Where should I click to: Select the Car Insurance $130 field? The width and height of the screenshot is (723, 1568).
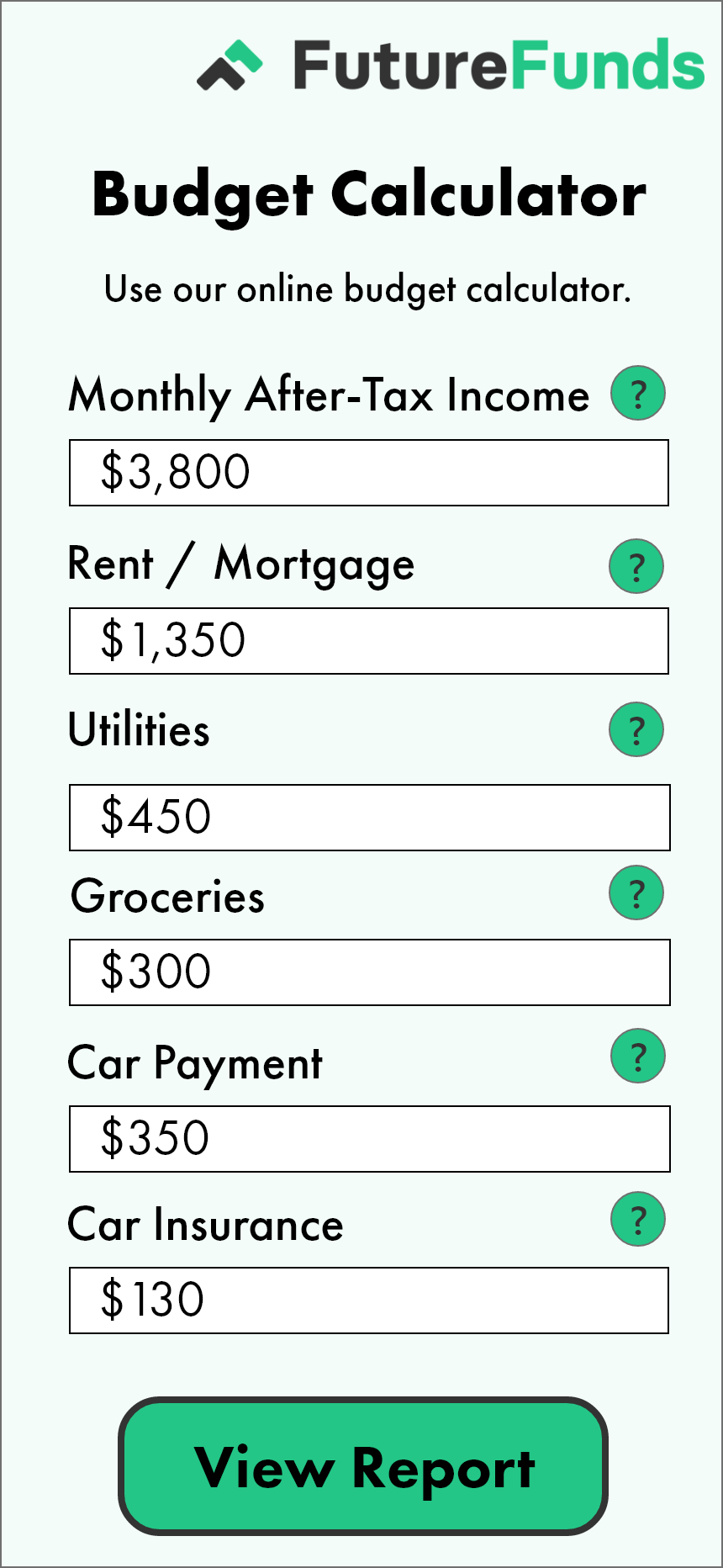368,1300
